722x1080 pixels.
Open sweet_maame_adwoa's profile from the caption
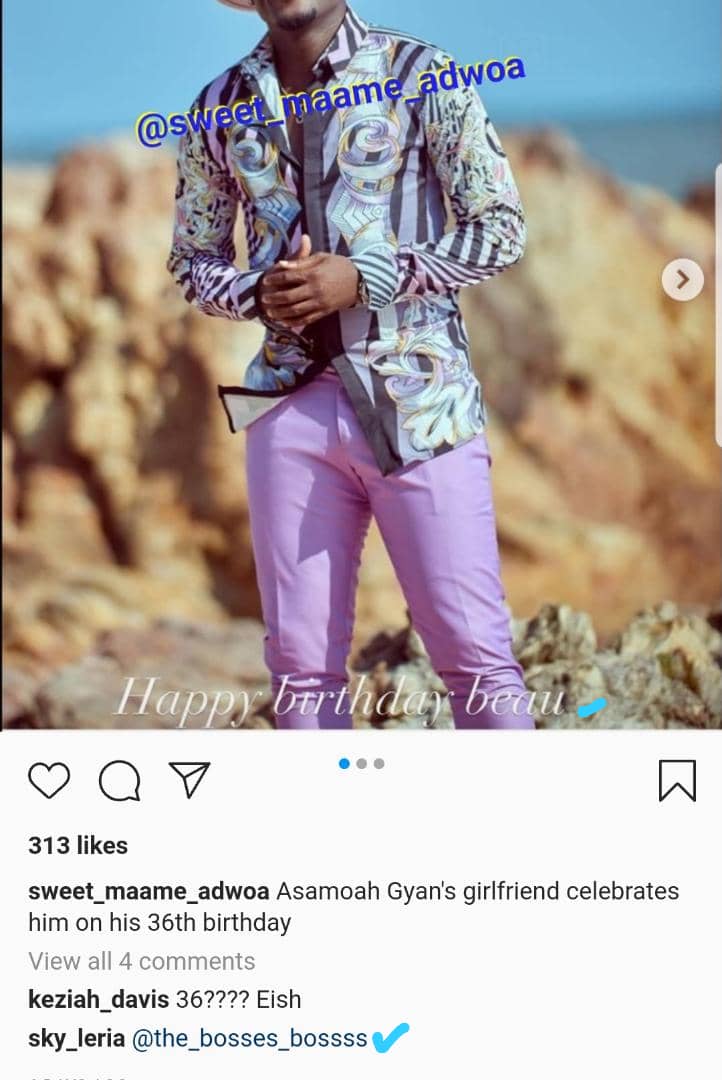(148, 891)
